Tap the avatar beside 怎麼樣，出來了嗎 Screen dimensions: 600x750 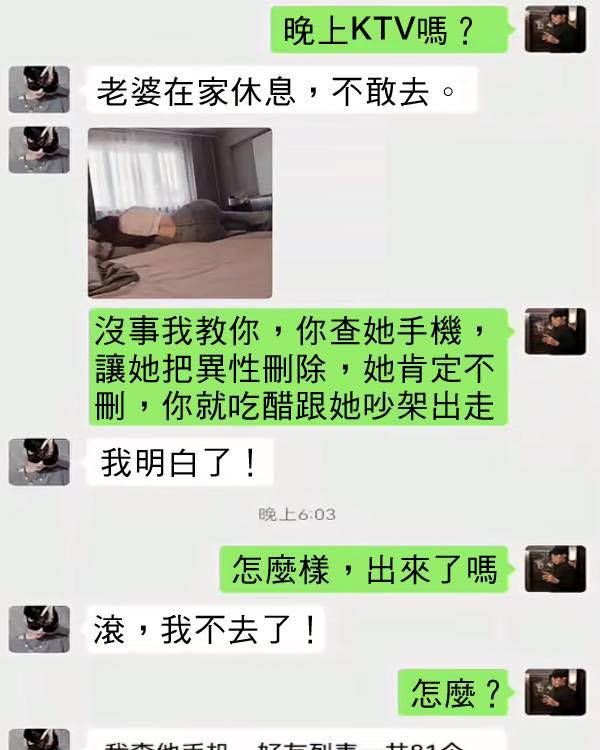(x=555, y=569)
